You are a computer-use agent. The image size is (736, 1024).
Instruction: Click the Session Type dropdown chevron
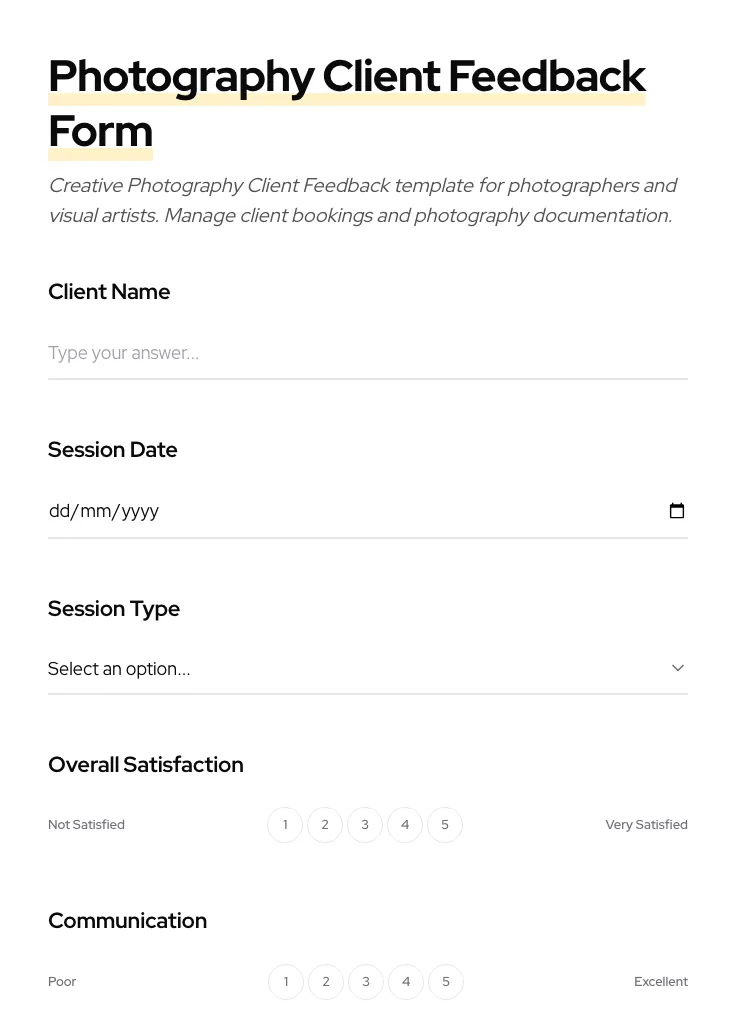pos(677,667)
